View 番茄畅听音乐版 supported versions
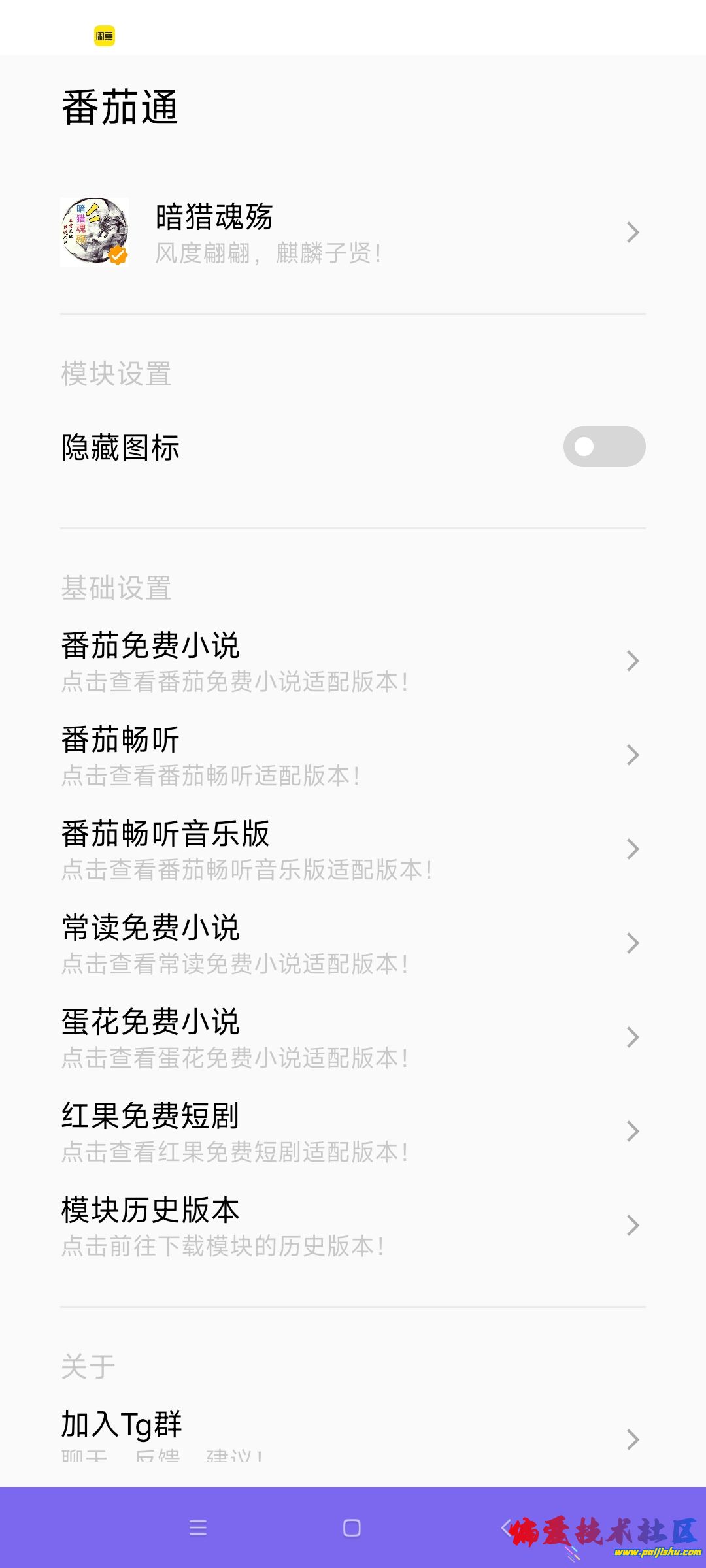Image resolution: width=706 pixels, height=1568 pixels. point(353,849)
